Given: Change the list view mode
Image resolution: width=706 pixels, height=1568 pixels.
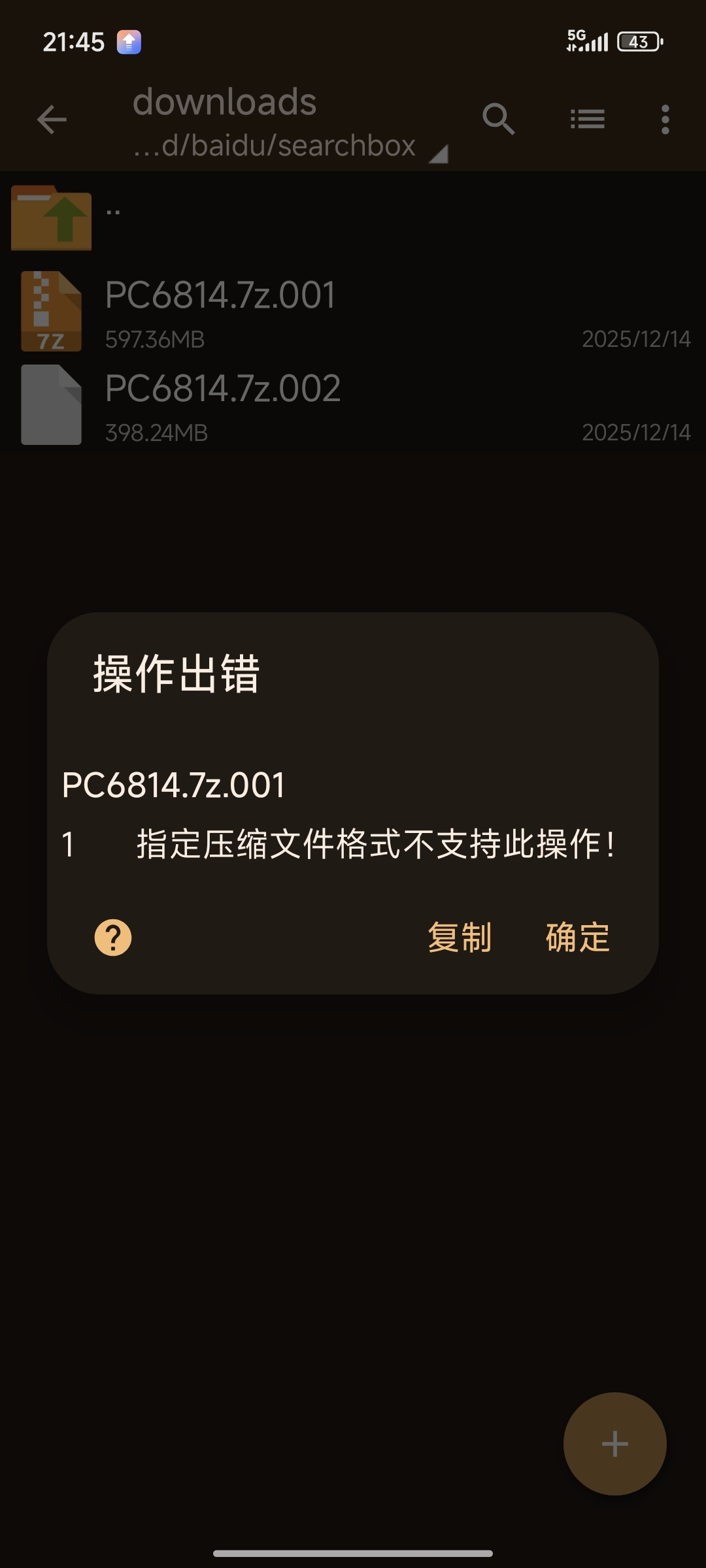Looking at the screenshot, I should tap(587, 120).
